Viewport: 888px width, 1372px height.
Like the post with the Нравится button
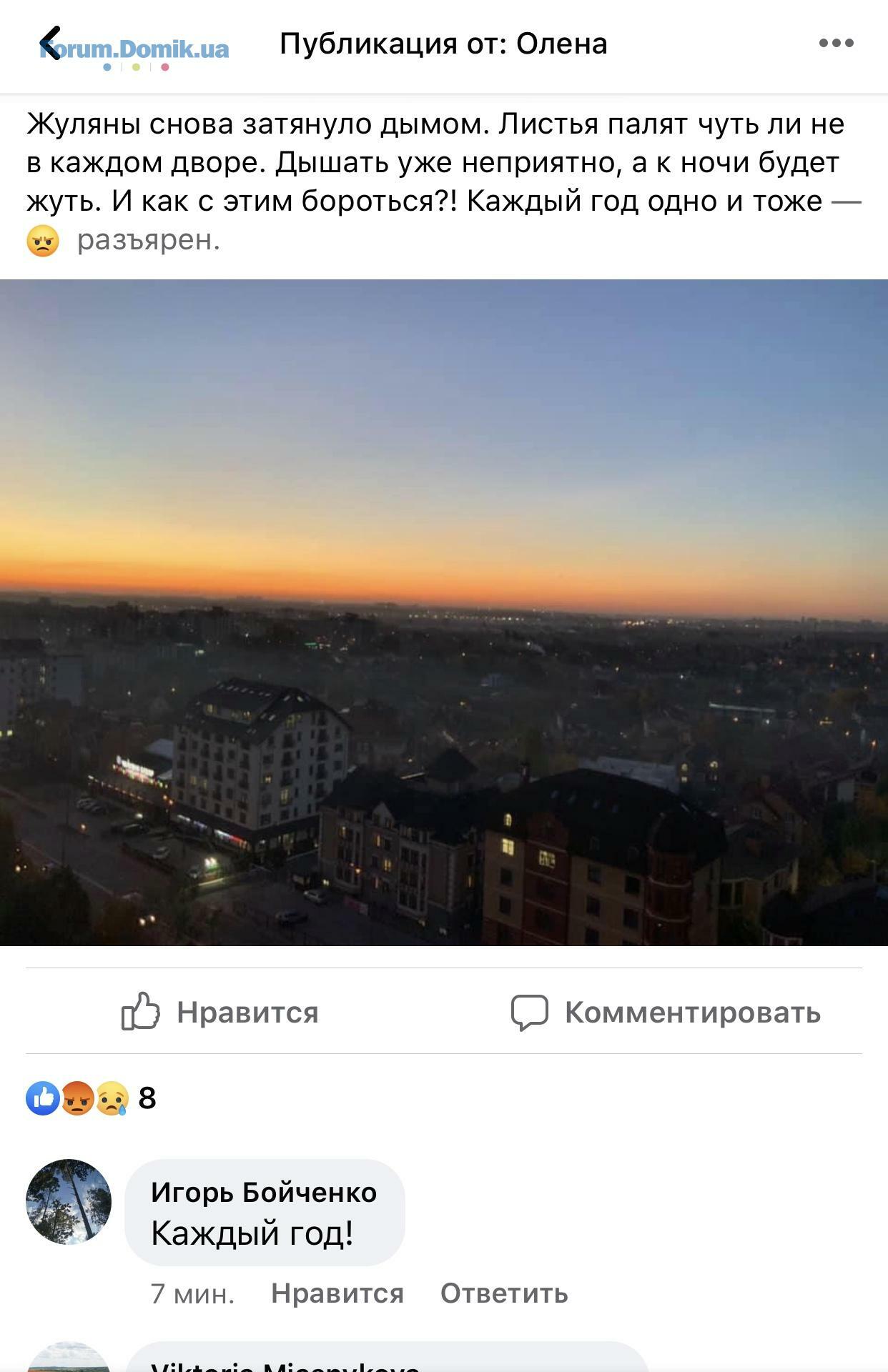(220, 1012)
